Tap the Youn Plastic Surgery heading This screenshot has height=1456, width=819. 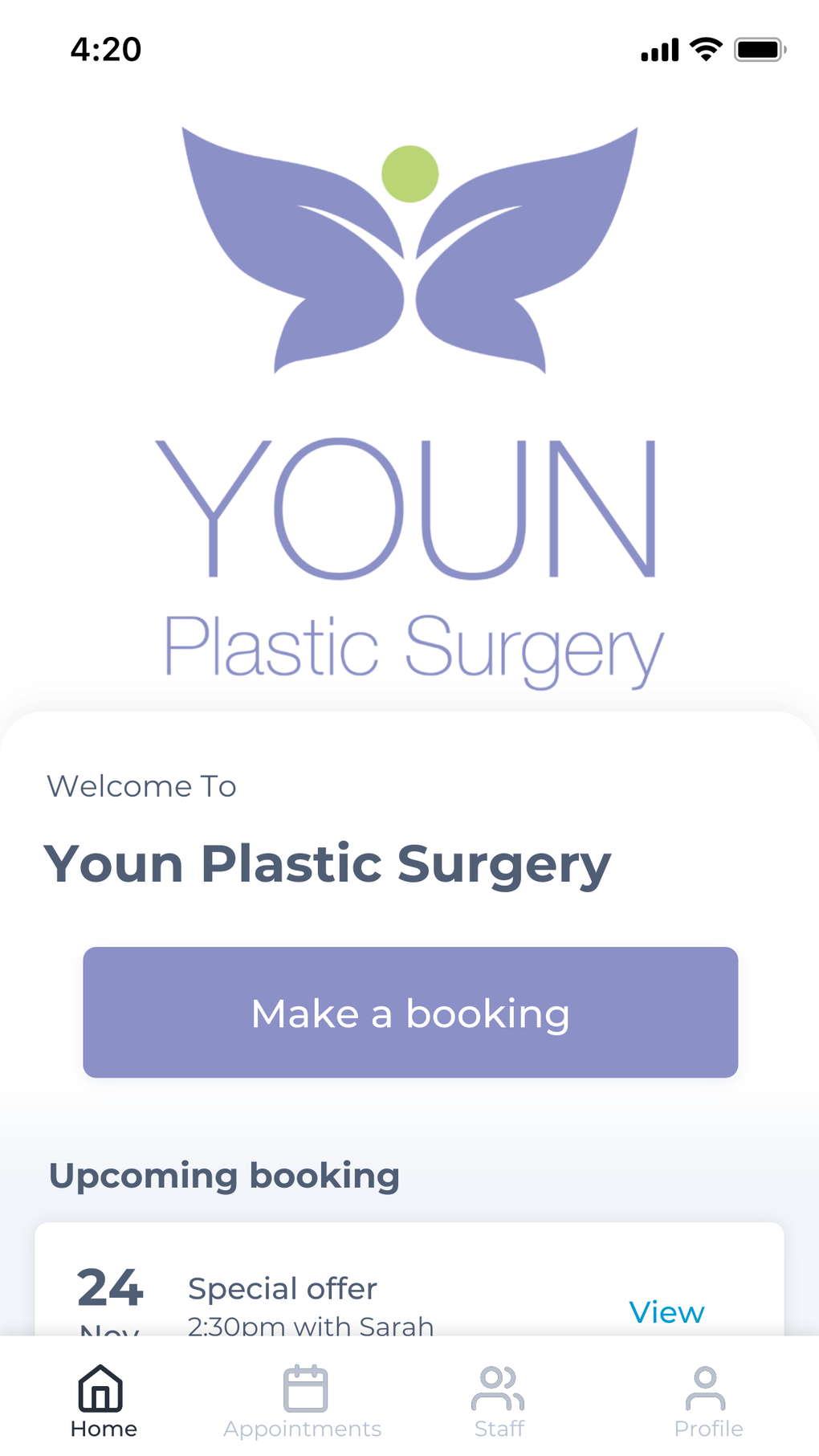[328, 863]
